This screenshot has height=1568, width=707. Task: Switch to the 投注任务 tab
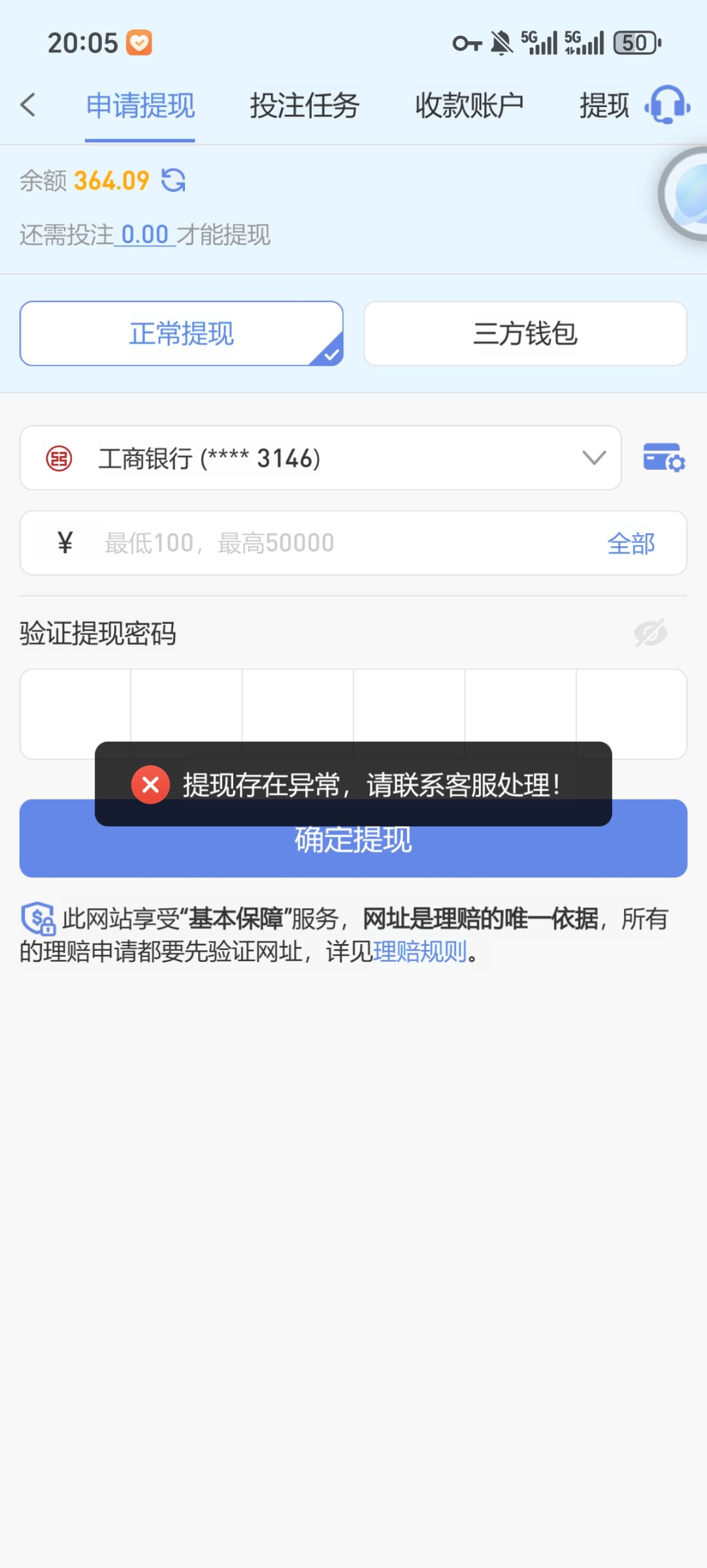(x=304, y=105)
